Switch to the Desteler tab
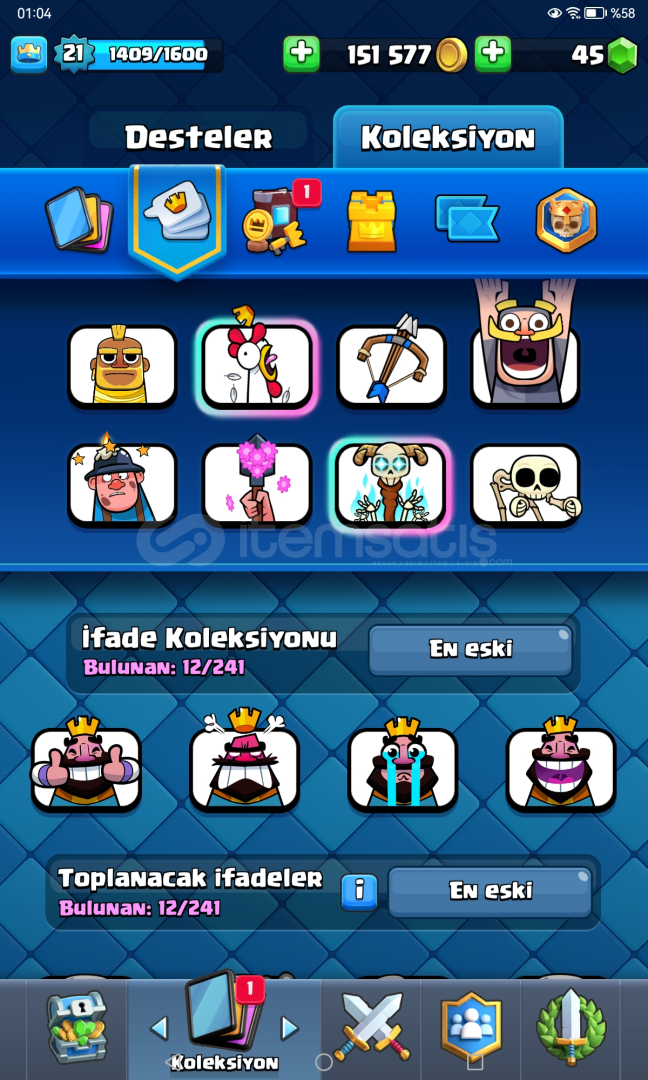648x1080 pixels. (198, 138)
